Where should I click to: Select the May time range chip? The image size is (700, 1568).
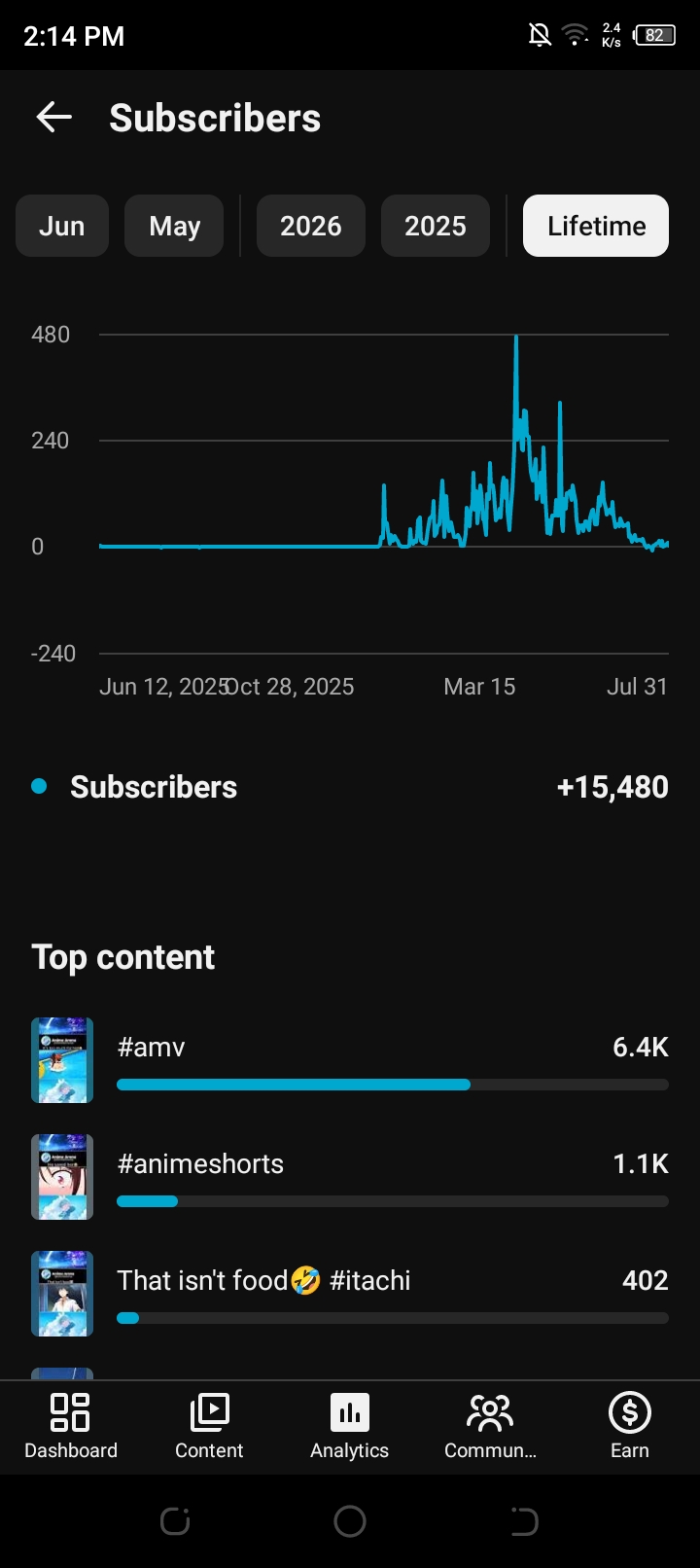[x=174, y=226]
